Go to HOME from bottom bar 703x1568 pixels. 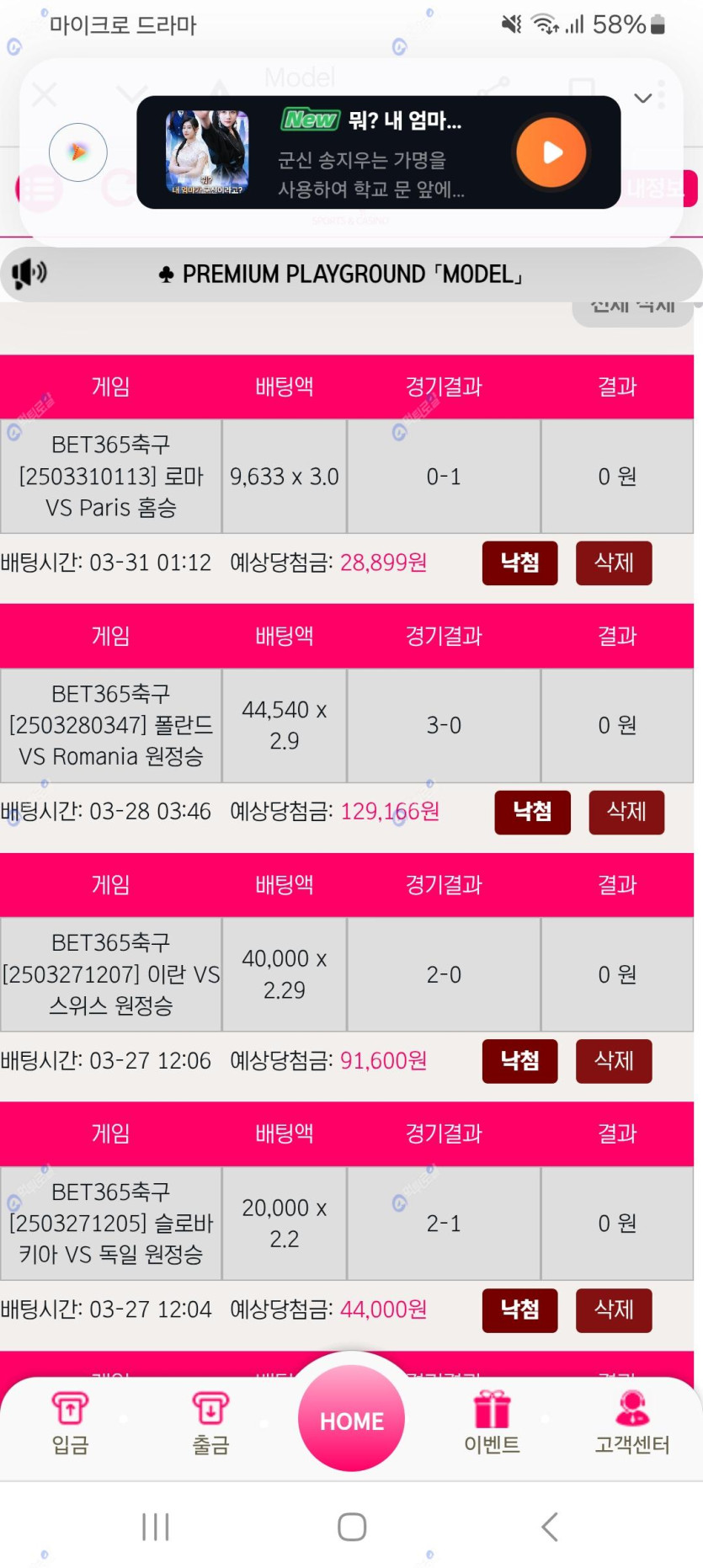click(x=351, y=1419)
